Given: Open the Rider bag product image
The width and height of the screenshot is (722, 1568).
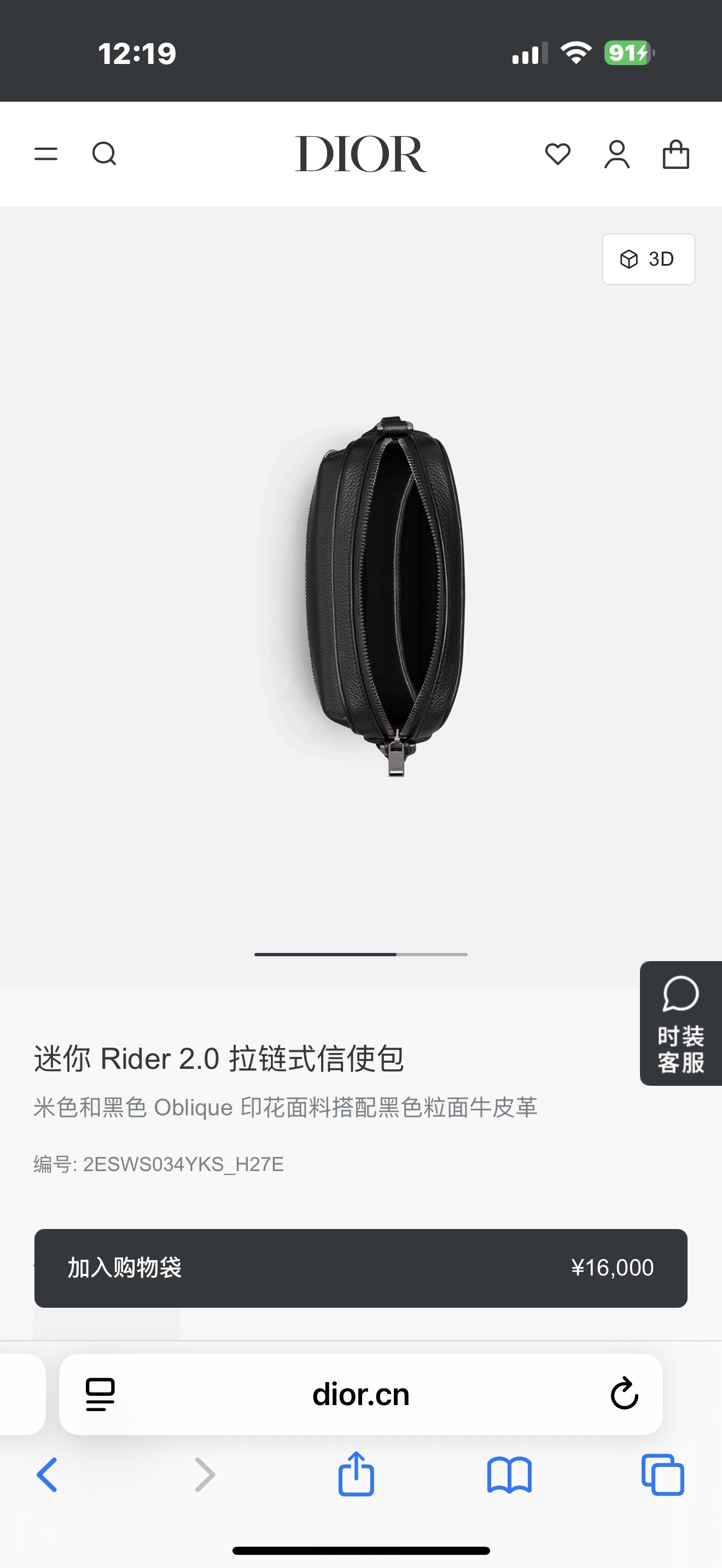Looking at the screenshot, I should 385,595.
